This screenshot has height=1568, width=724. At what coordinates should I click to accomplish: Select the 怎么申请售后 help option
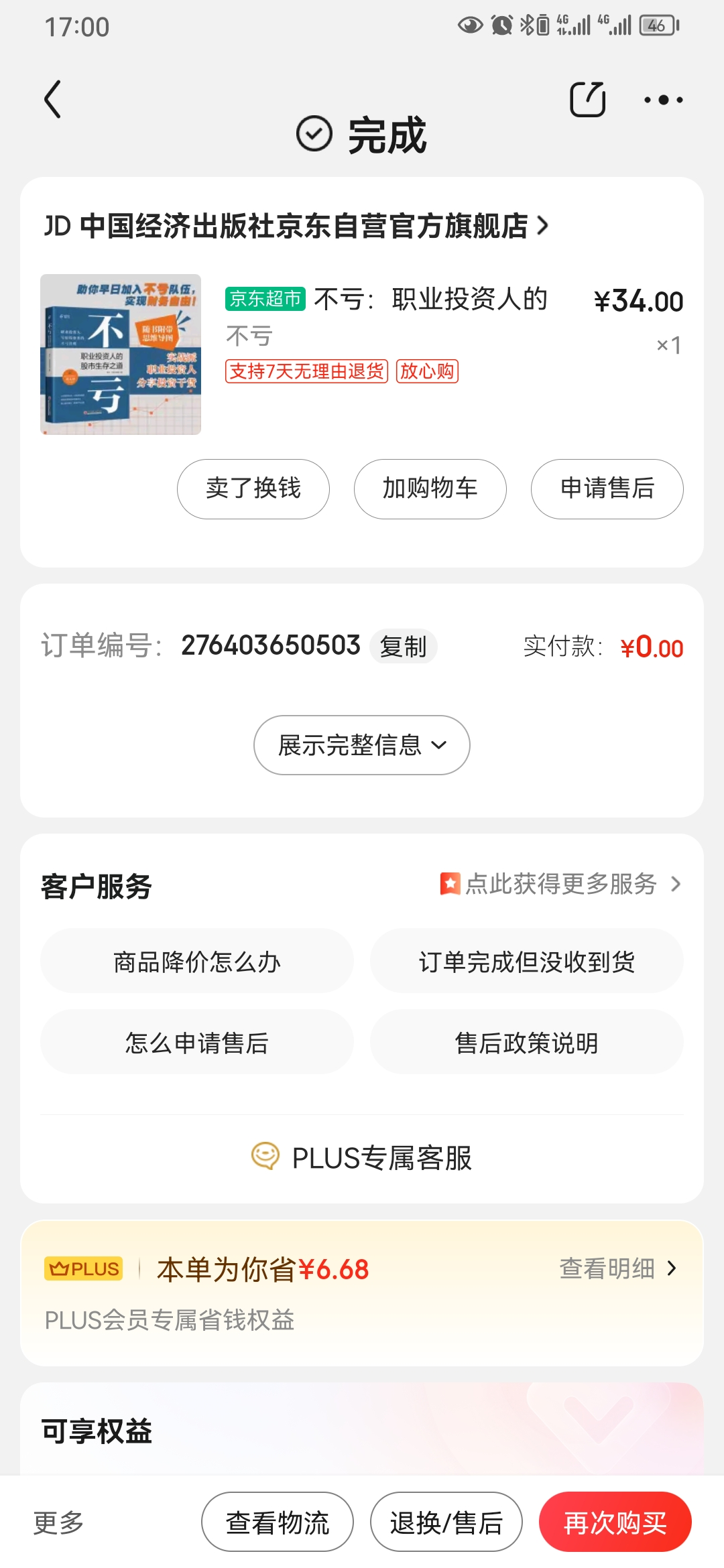coord(197,1043)
